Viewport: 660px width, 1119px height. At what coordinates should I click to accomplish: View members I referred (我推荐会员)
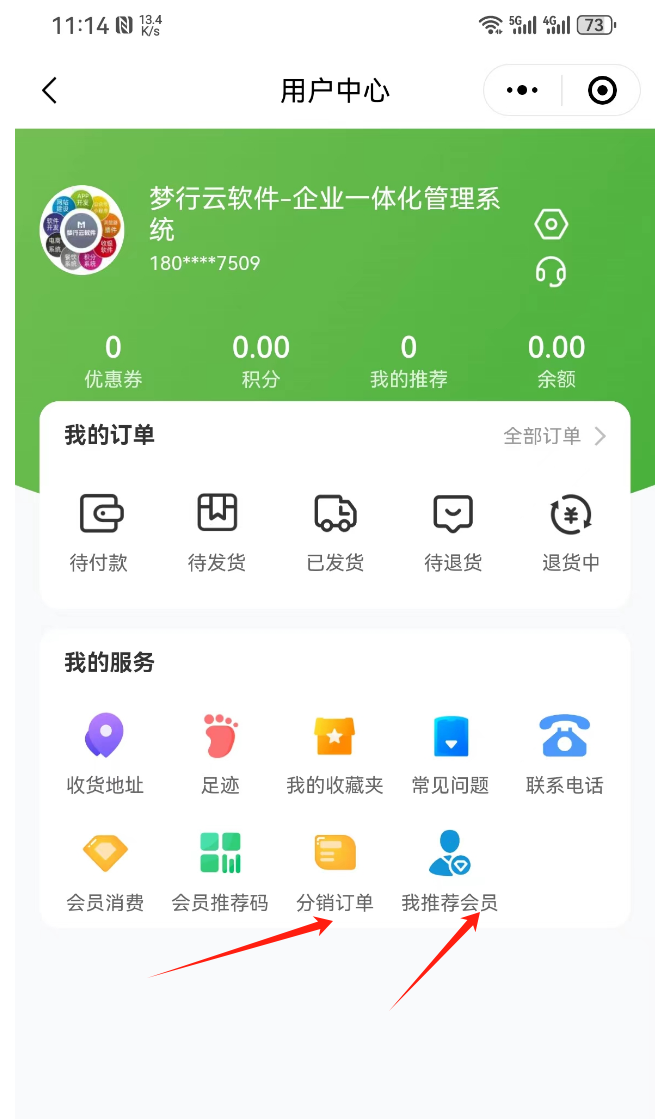450,871
